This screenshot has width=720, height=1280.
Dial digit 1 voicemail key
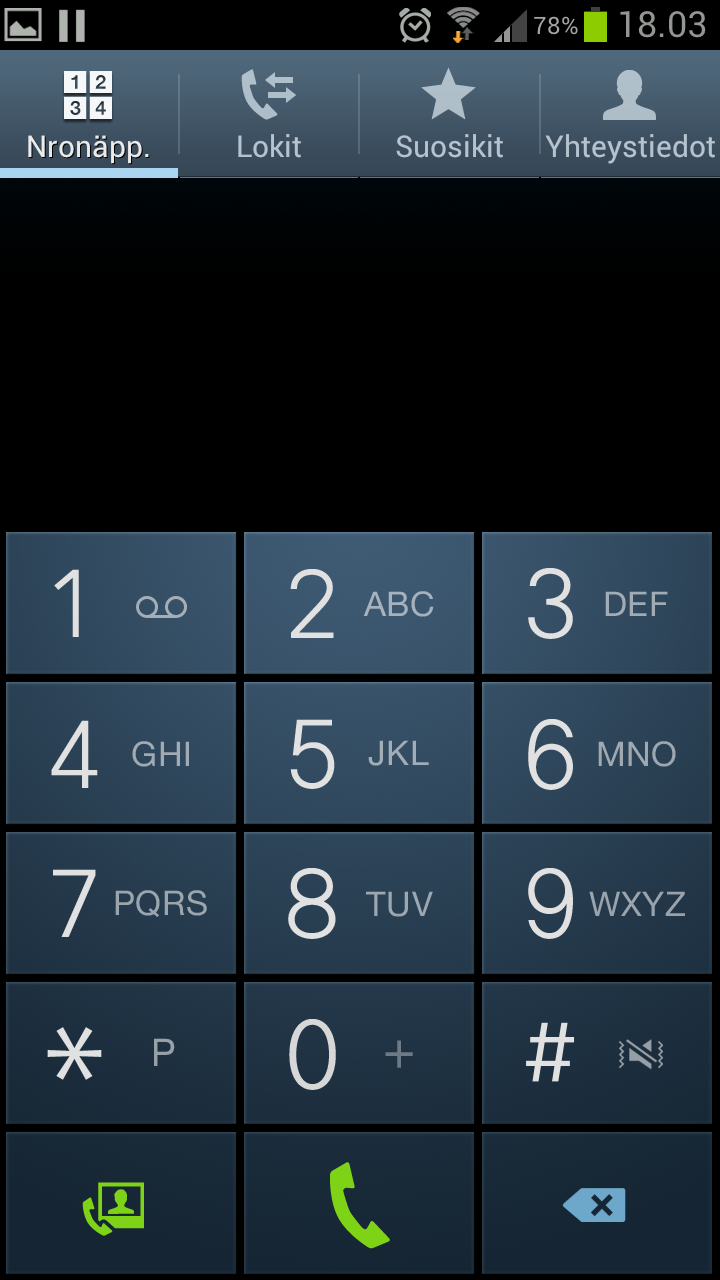tap(121, 603)
